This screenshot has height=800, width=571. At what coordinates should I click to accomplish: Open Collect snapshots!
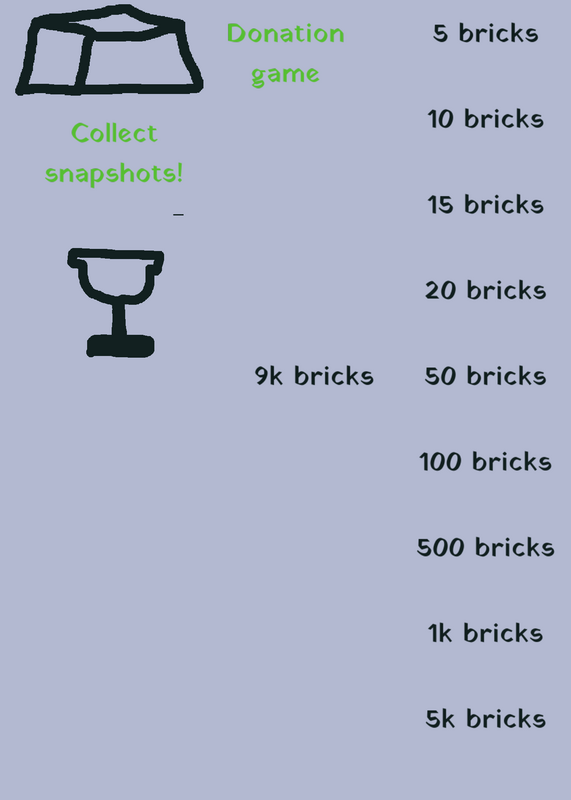click(x=114, y=154)
